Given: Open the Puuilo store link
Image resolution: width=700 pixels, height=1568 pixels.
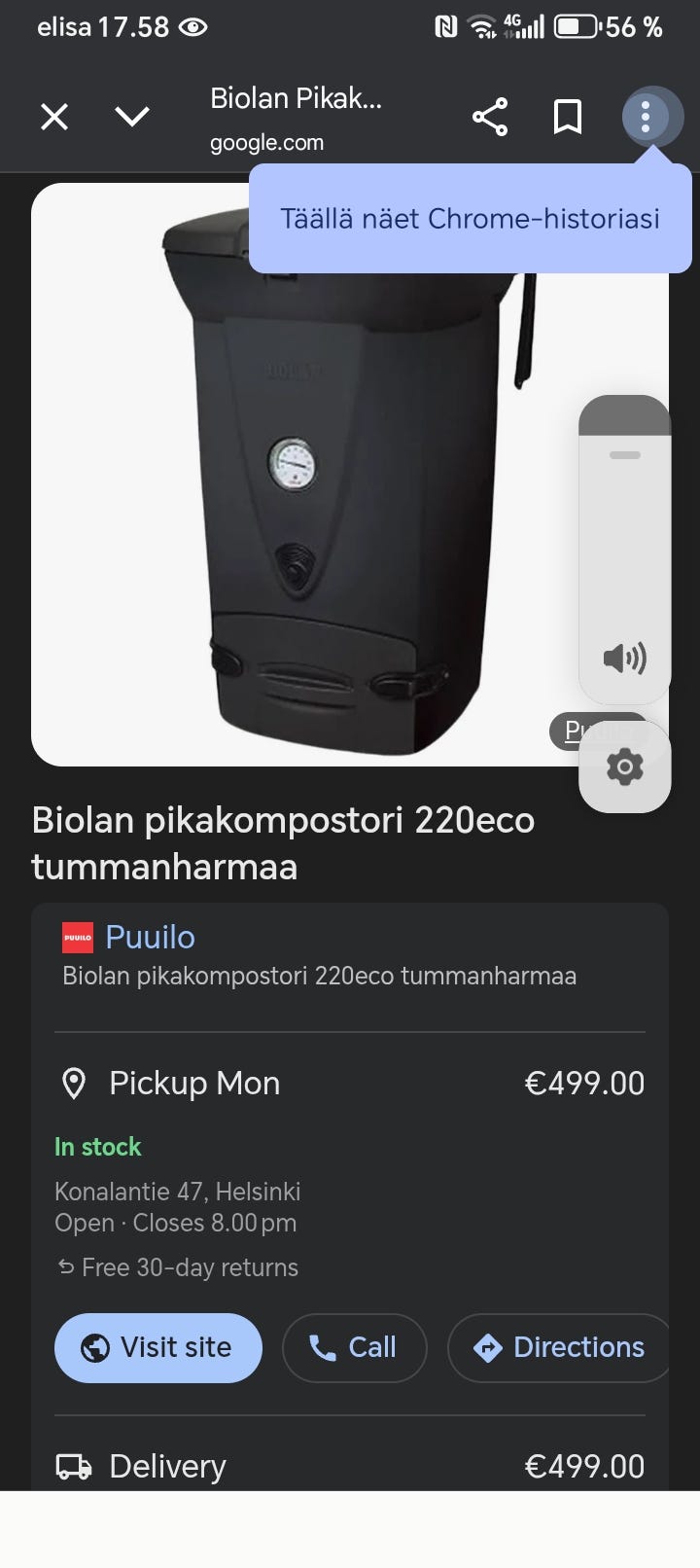Looking at the screenshot, I should 150,937.
